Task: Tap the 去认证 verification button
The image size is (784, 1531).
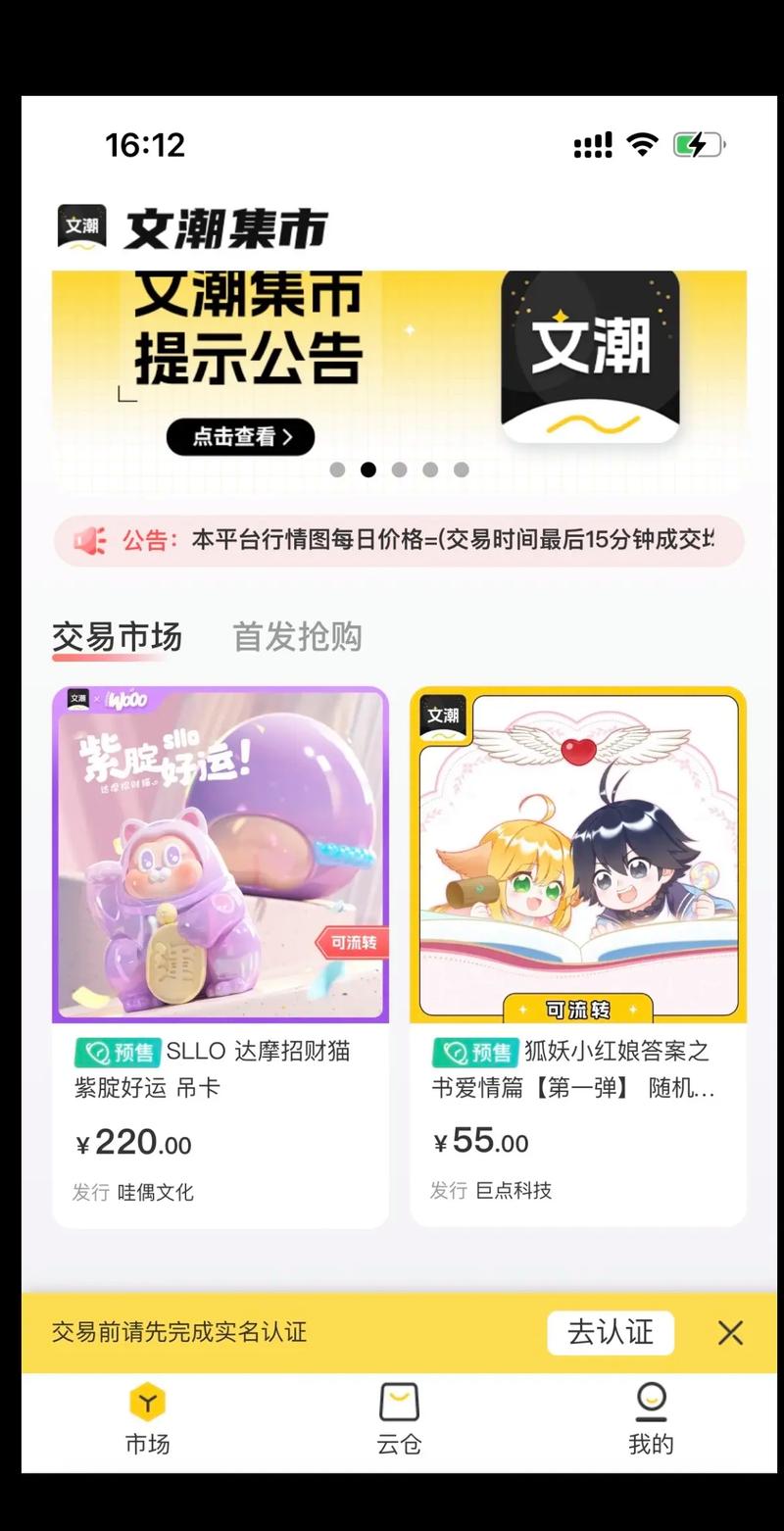Action: point(610,1333)
